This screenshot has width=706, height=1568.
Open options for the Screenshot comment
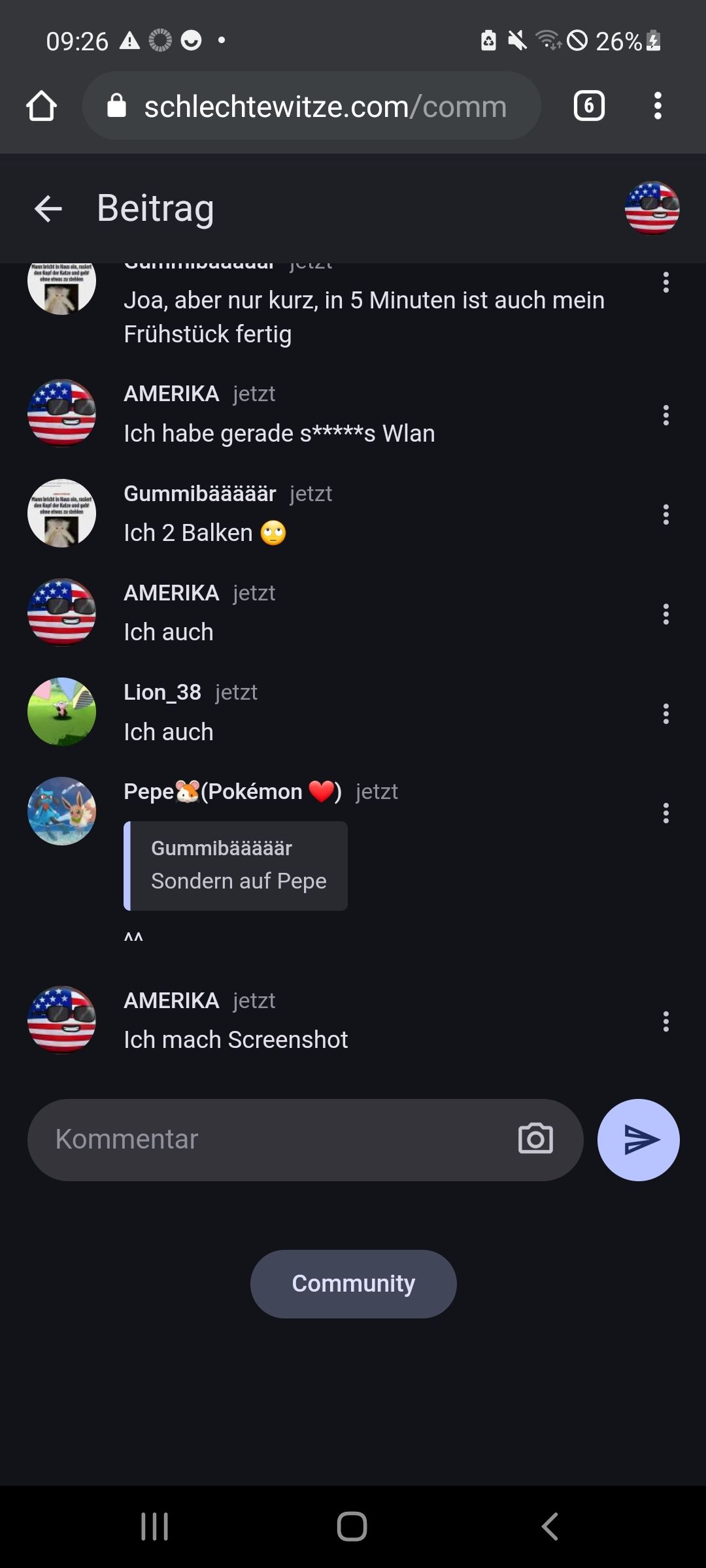pyautogui.click(x=665, y=1021)
